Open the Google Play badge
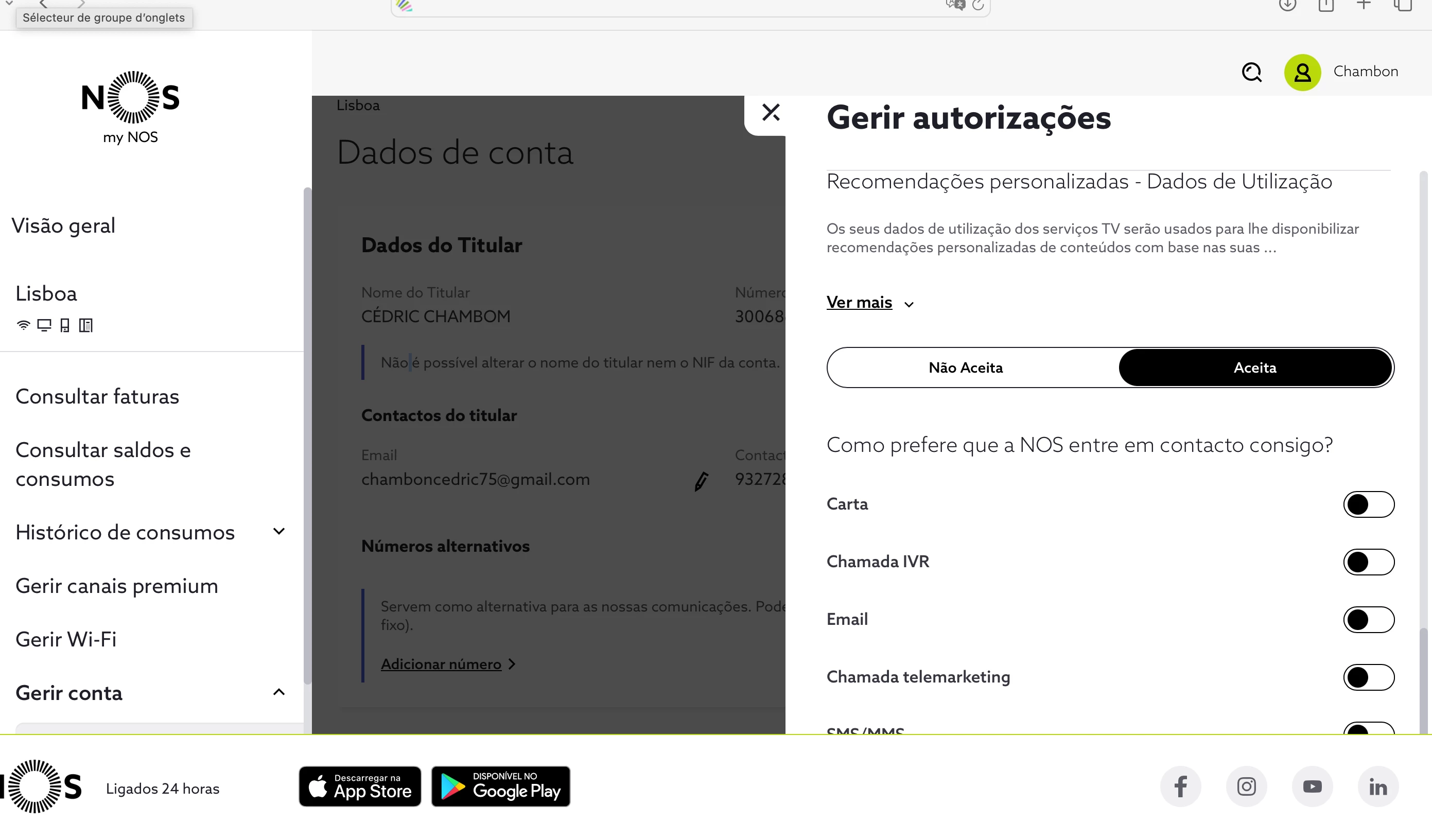This screenshot has height=840, width=1432. [500, 786]
